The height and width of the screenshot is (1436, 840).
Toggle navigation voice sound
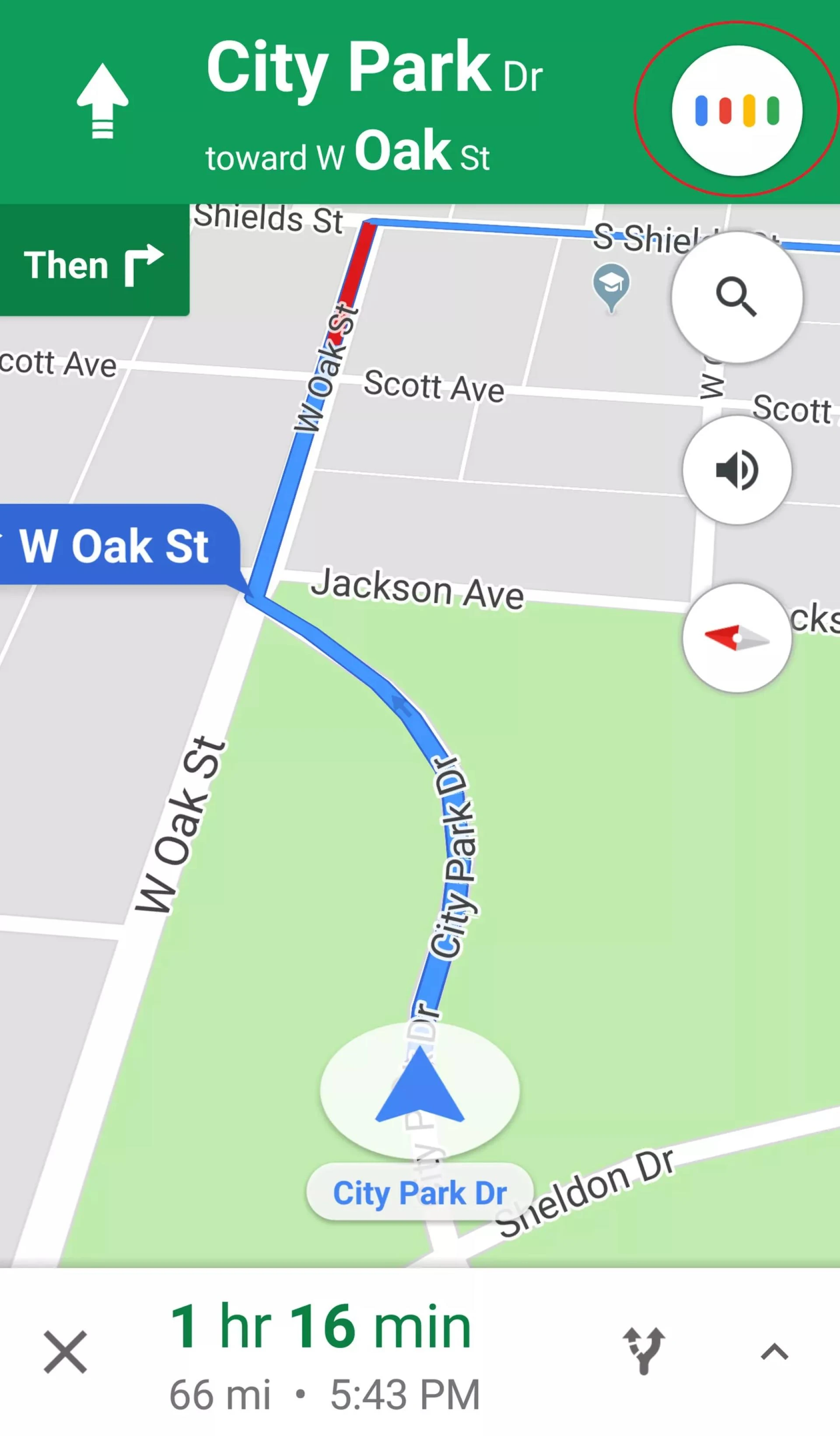[x=736, y=470]
